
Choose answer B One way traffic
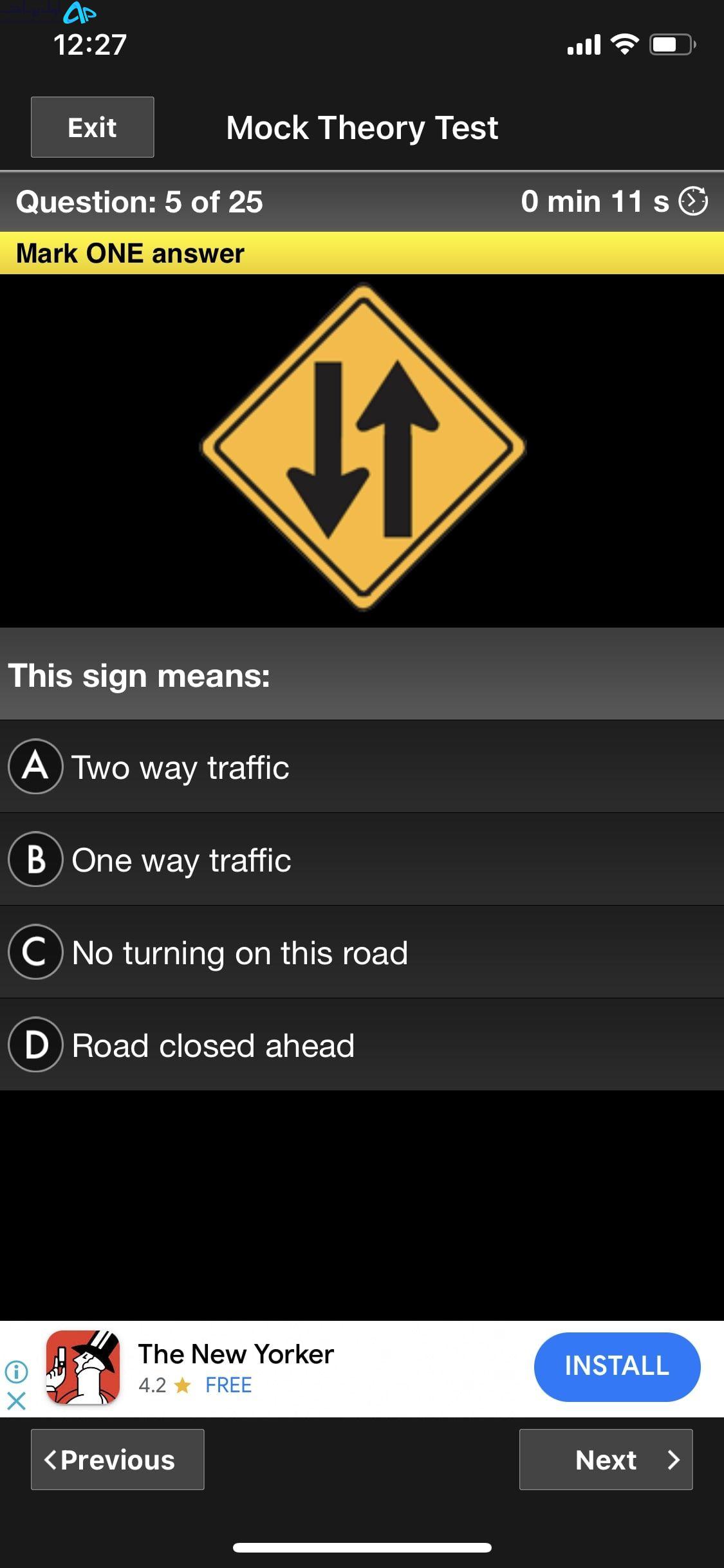(x=362, y=859)
